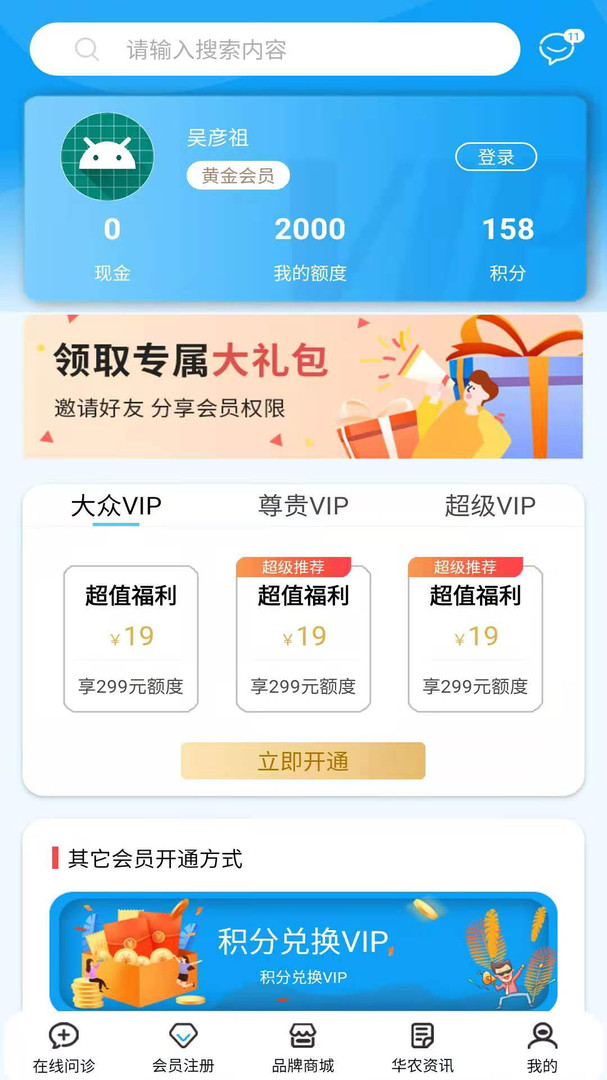Tap the search input field

coord(275,49)
